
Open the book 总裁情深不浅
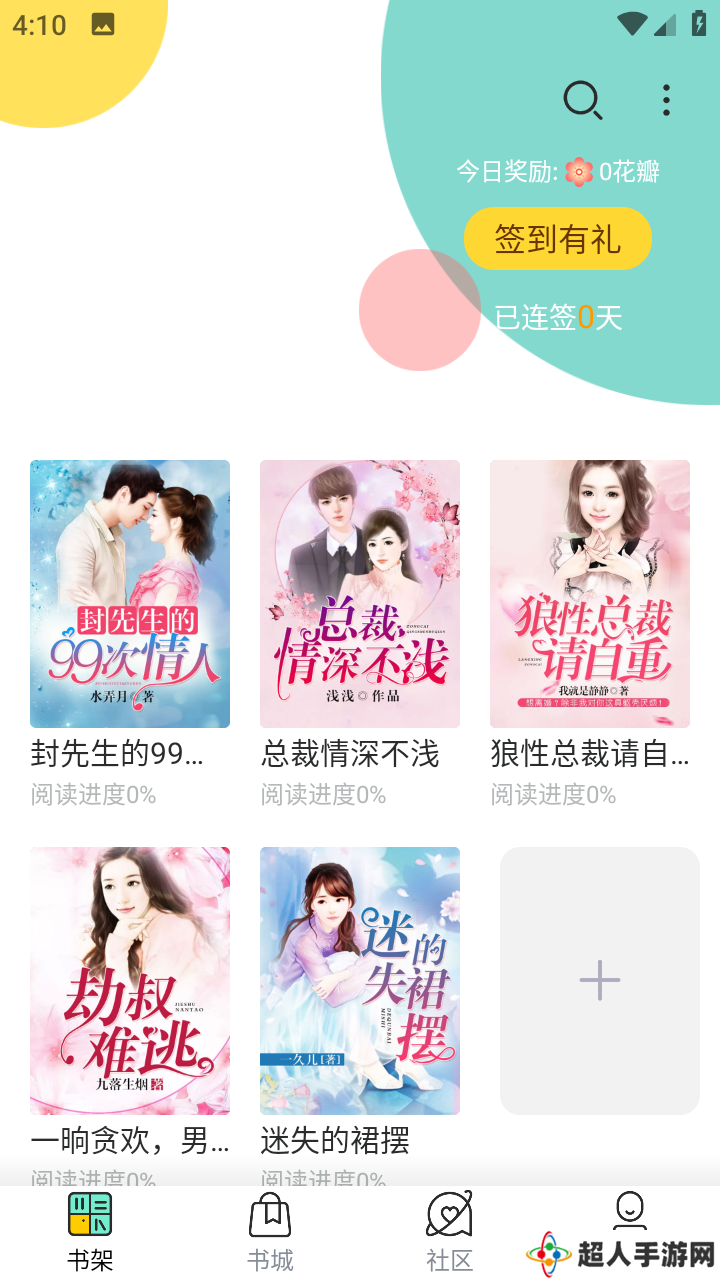click(360, 593)
